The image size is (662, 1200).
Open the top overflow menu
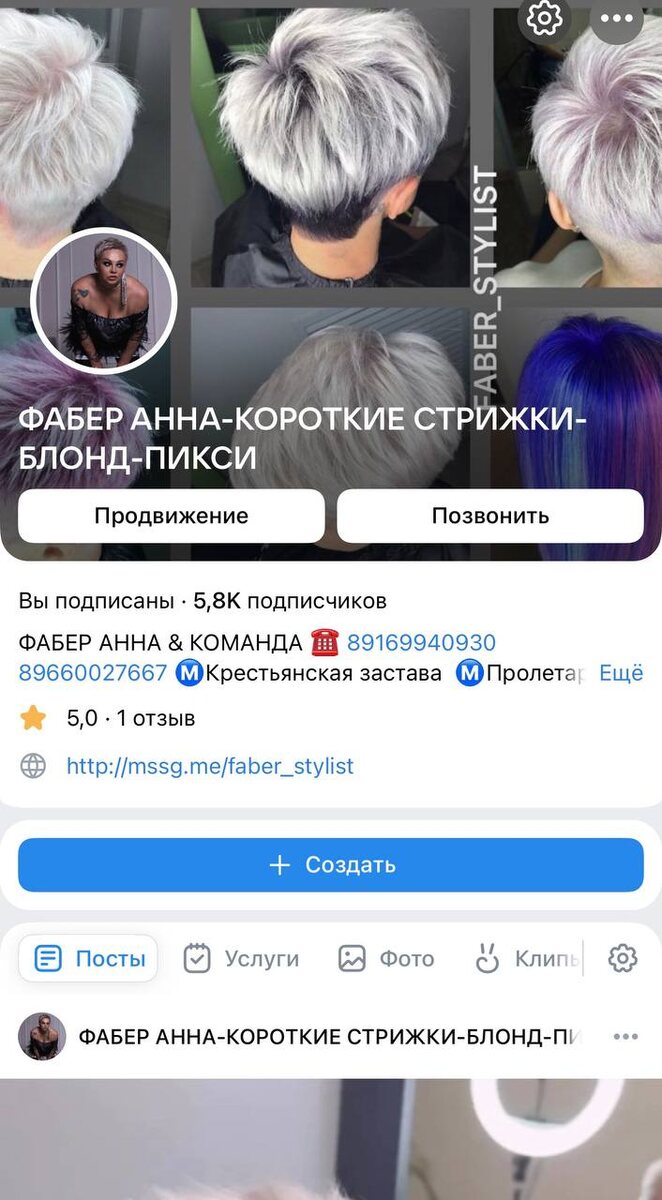click(616, 17)
